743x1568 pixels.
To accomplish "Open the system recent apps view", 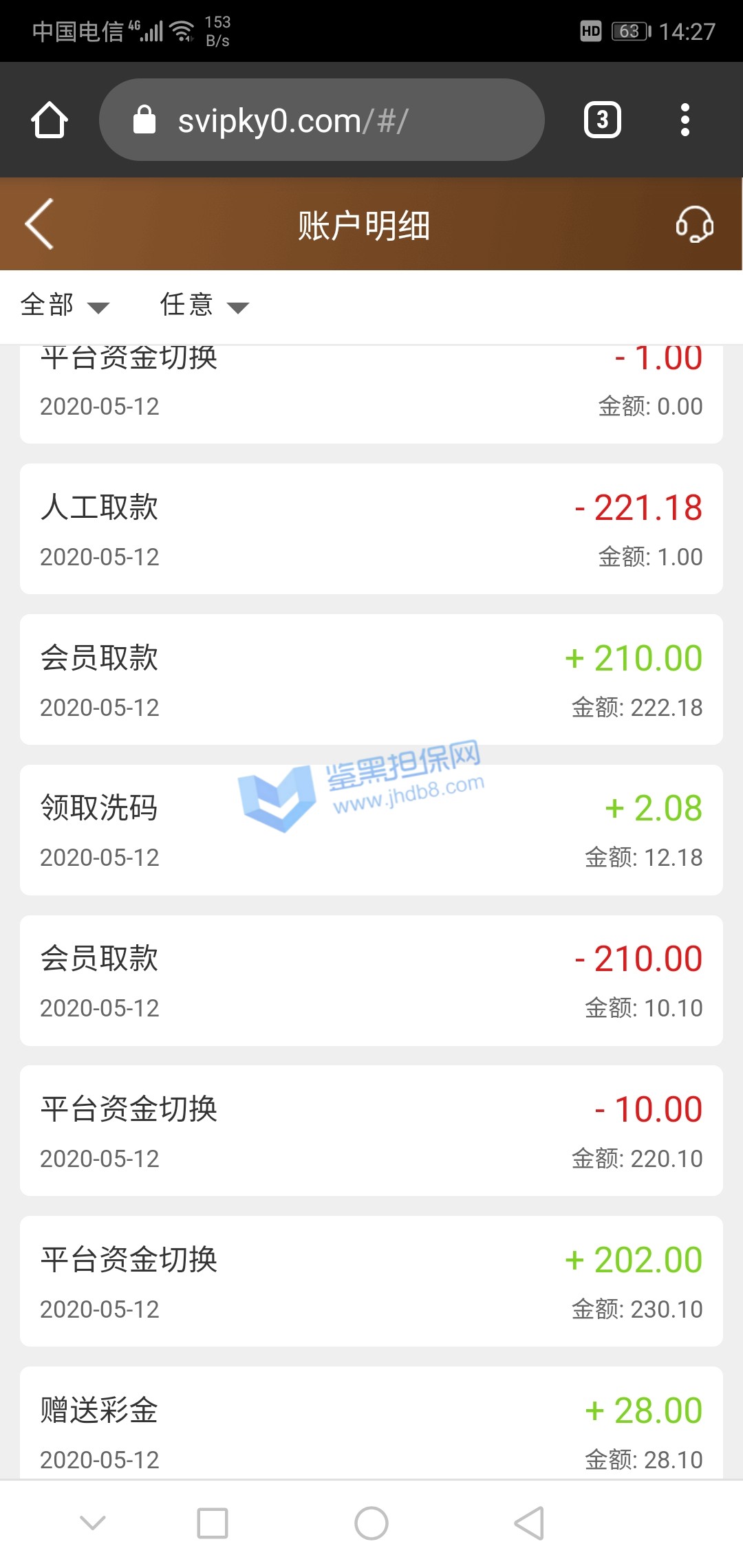I will pos(213,1523).
